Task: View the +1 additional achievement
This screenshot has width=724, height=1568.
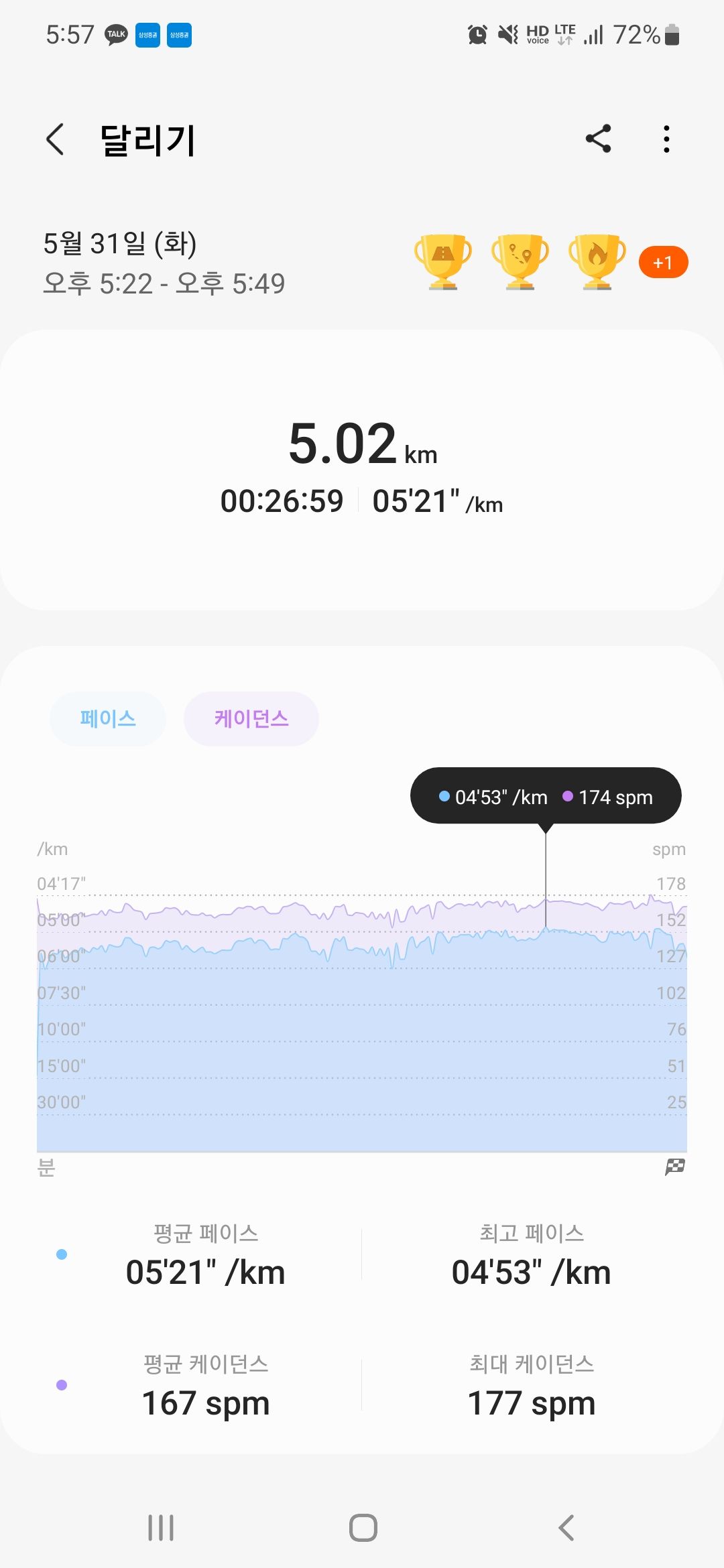Action: tap(663, 263)
